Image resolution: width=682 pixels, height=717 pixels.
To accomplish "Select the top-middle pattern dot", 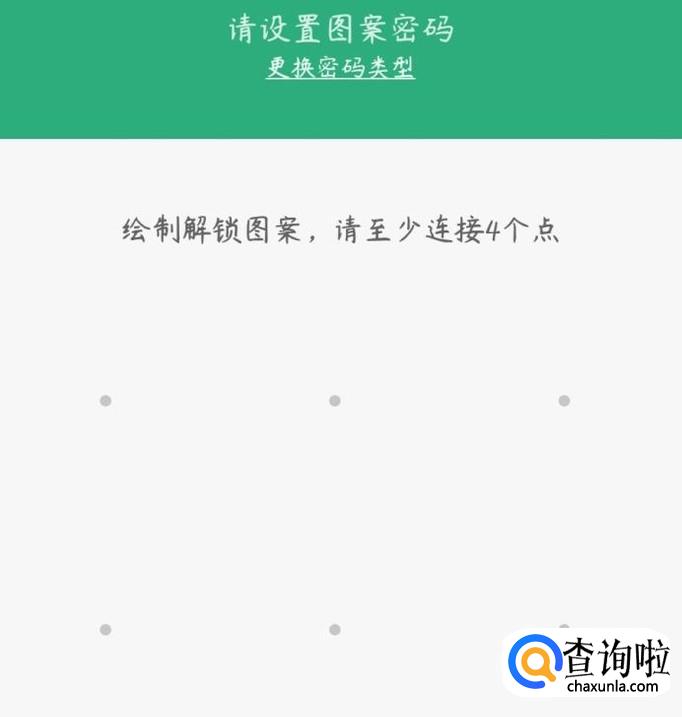I will pos(335,401).
